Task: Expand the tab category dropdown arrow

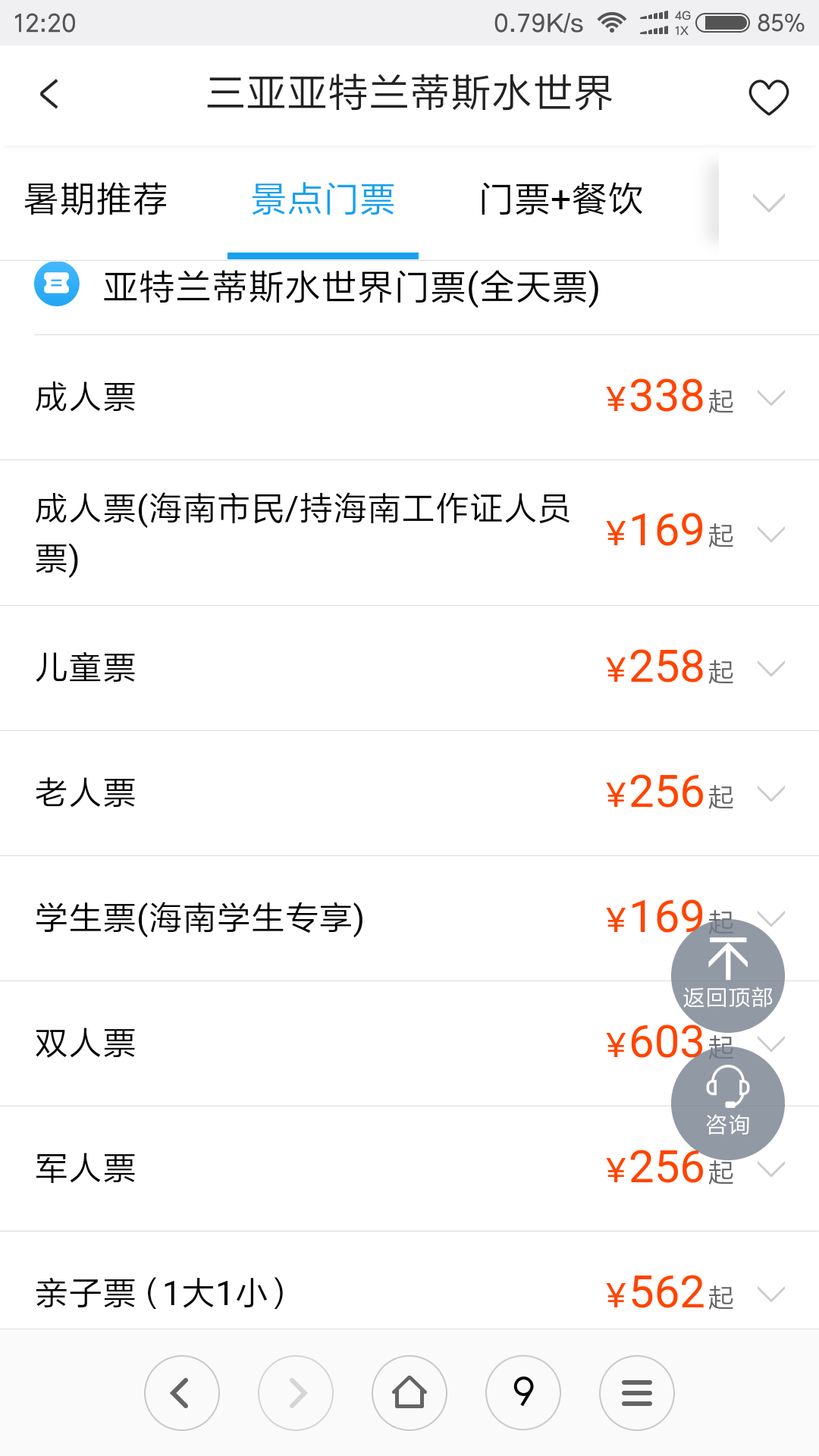Action: pyautogui.click(x=768, y=202)
